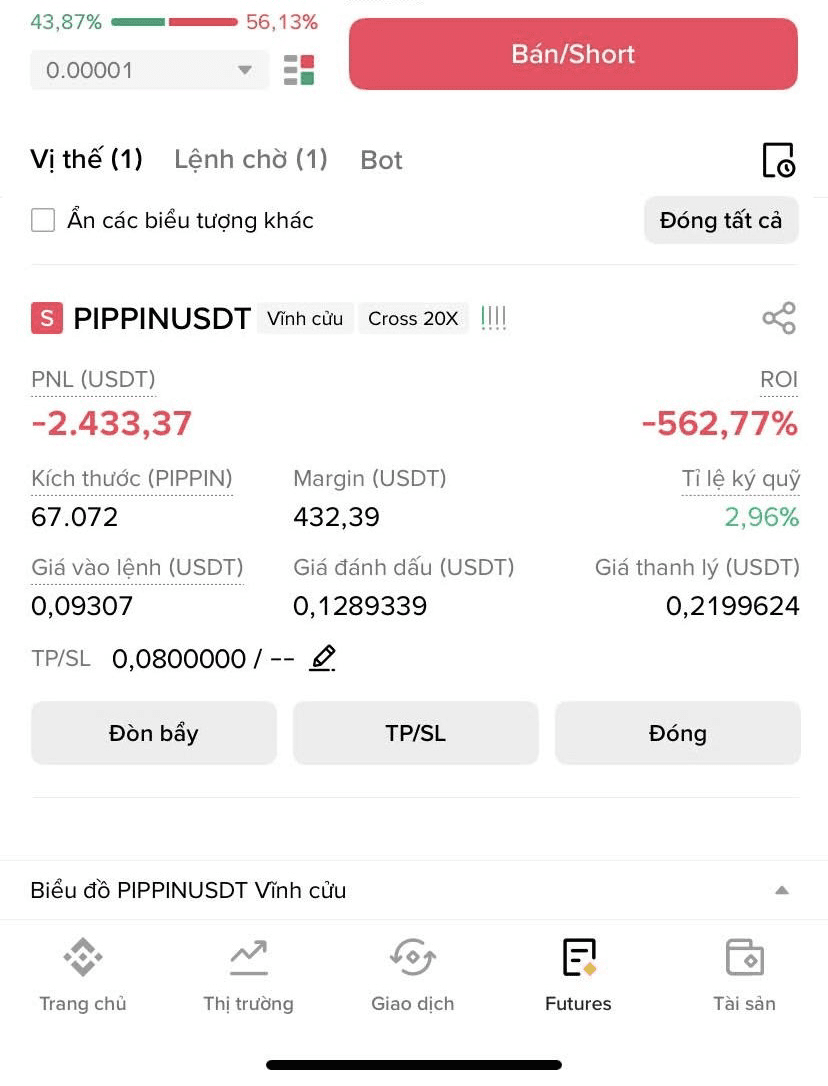Switch to the Giao dịch tab

[x=413, y=975]
